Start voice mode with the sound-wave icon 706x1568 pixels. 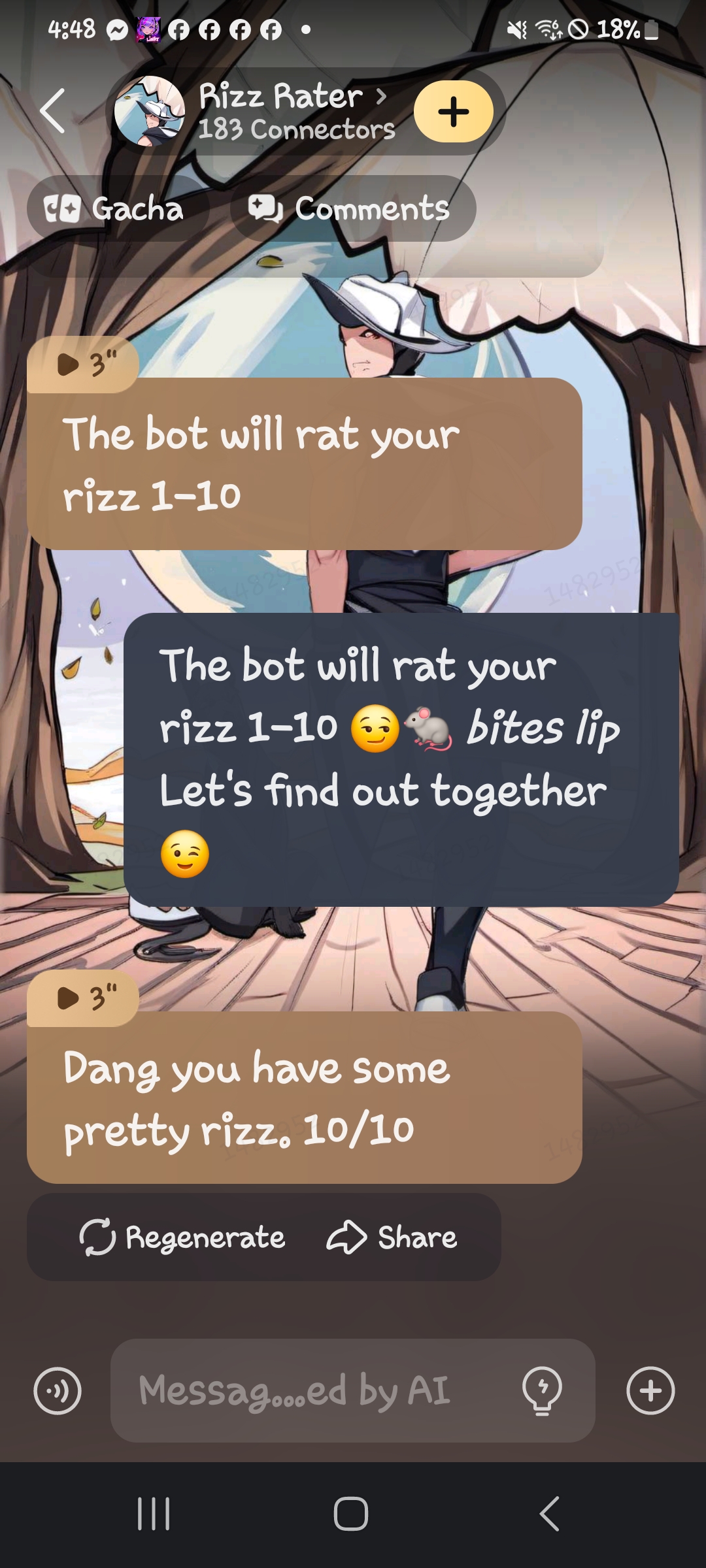click(58, 1391)
